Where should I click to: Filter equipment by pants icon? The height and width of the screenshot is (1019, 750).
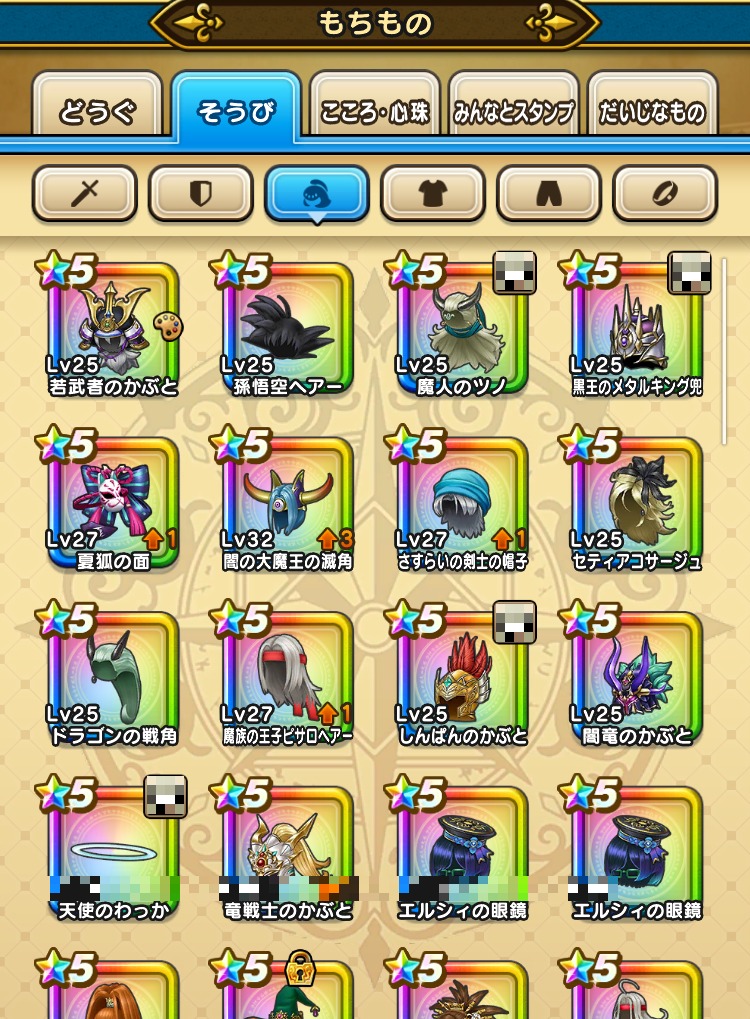(x=549, y=193)
